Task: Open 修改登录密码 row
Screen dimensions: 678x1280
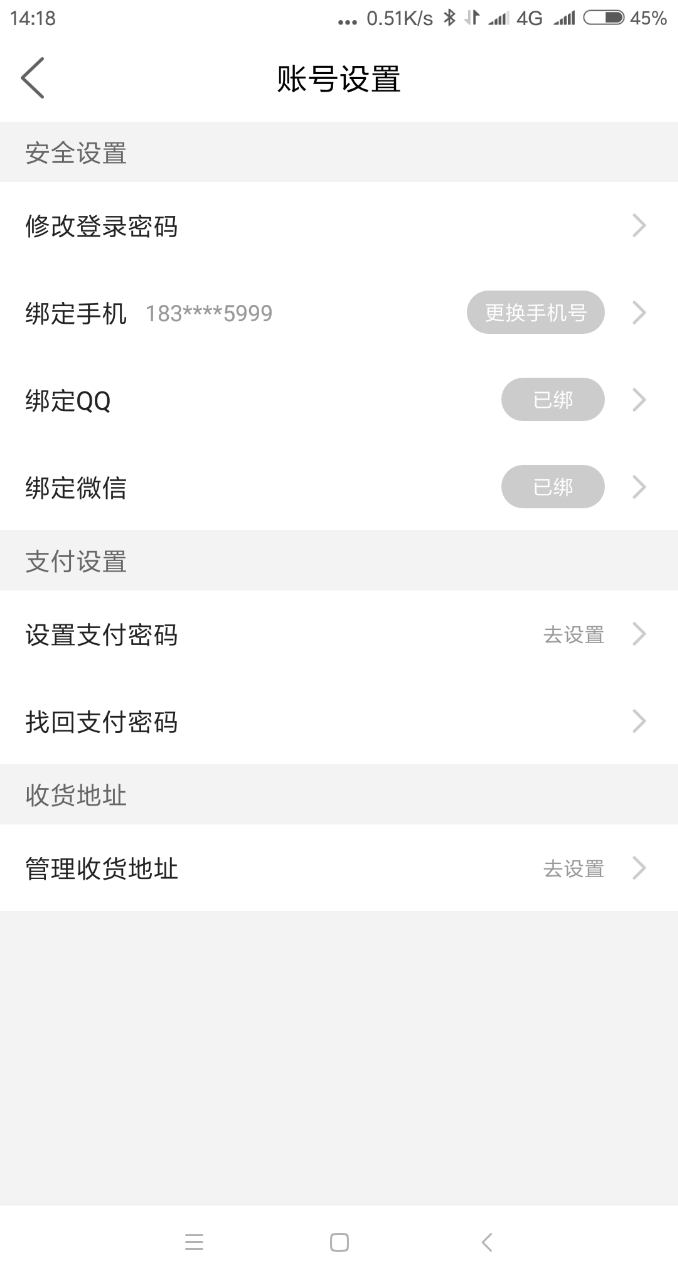Action: click(338, 227)
